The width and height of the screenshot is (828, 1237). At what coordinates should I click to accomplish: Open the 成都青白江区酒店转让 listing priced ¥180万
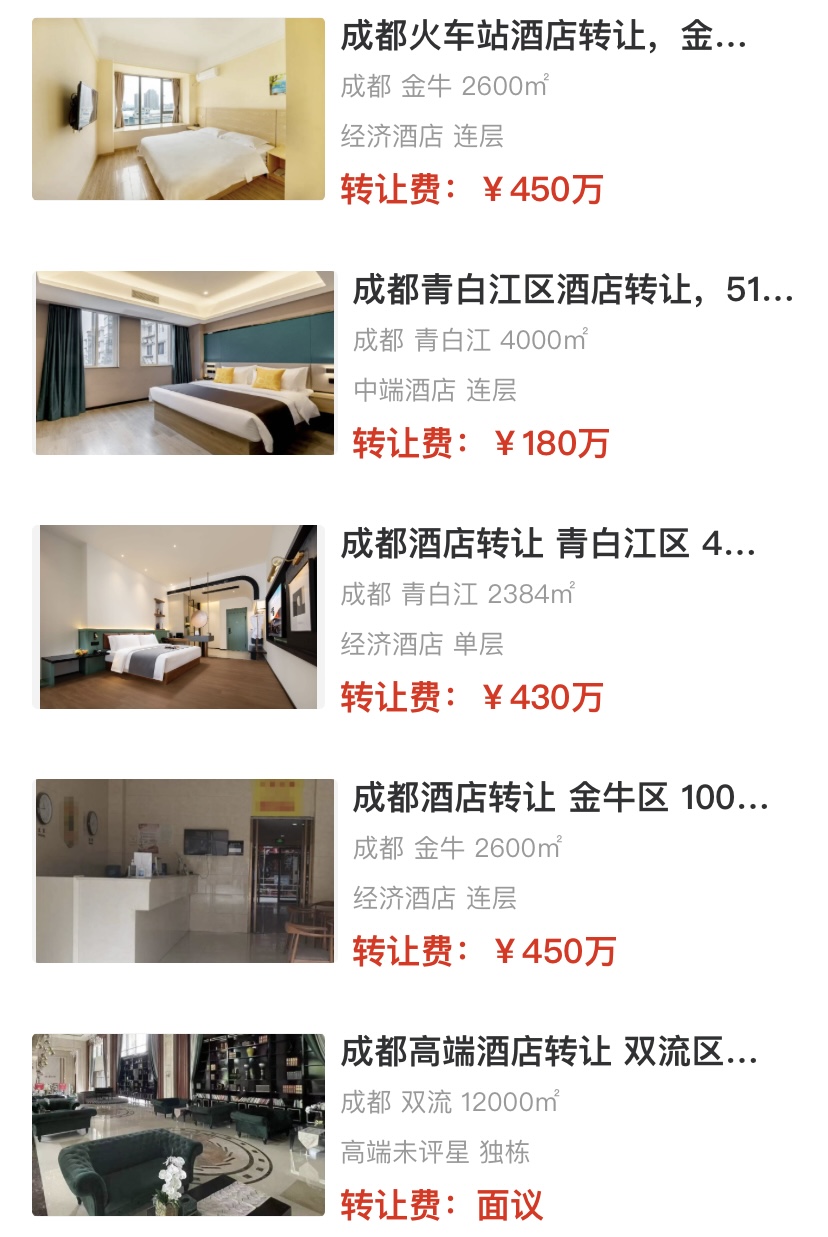(572, 291)
